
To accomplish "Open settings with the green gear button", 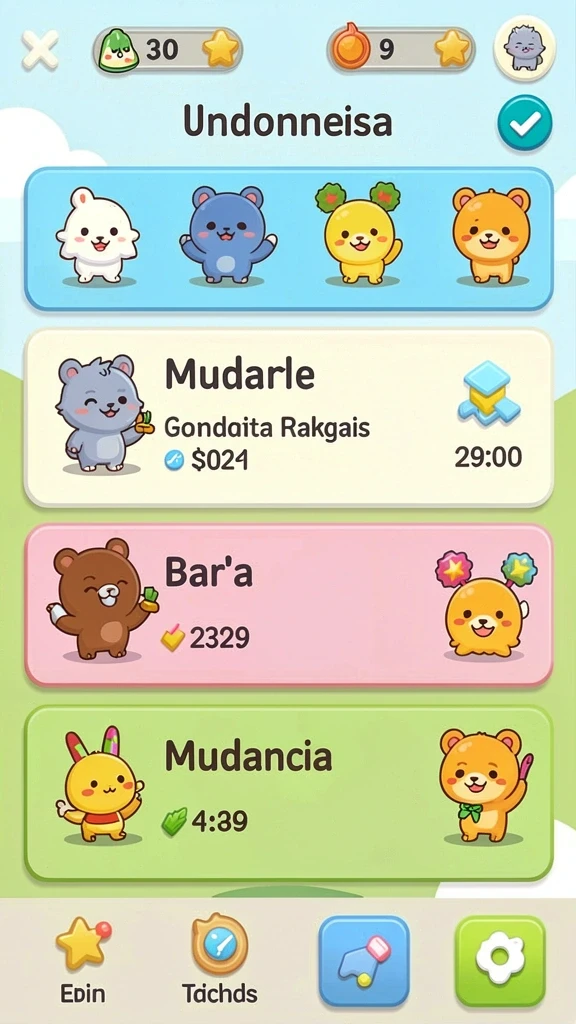I will [500, 961].
